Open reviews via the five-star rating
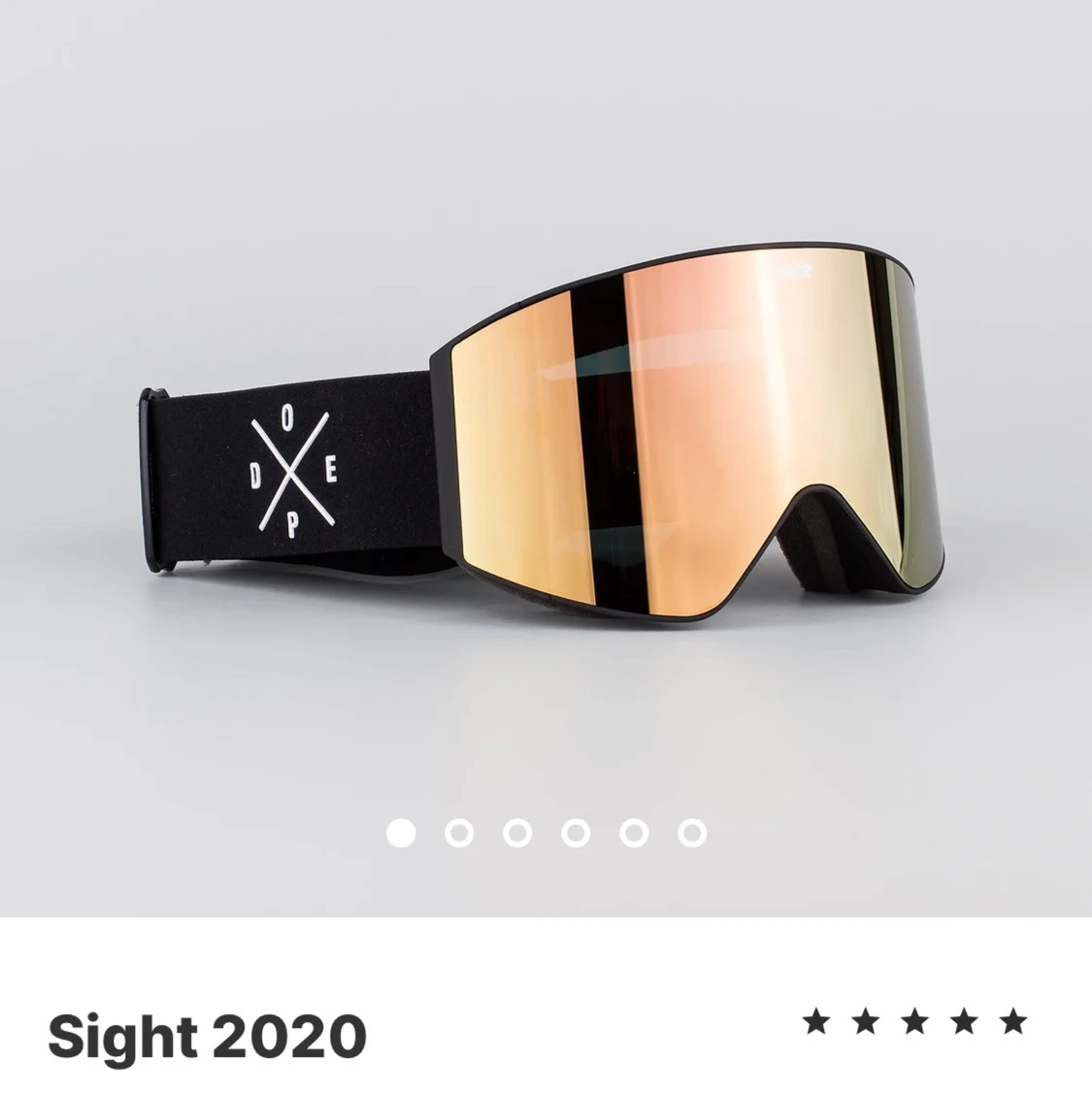The image size is (1092, 1093). [x=914, y=1021]
